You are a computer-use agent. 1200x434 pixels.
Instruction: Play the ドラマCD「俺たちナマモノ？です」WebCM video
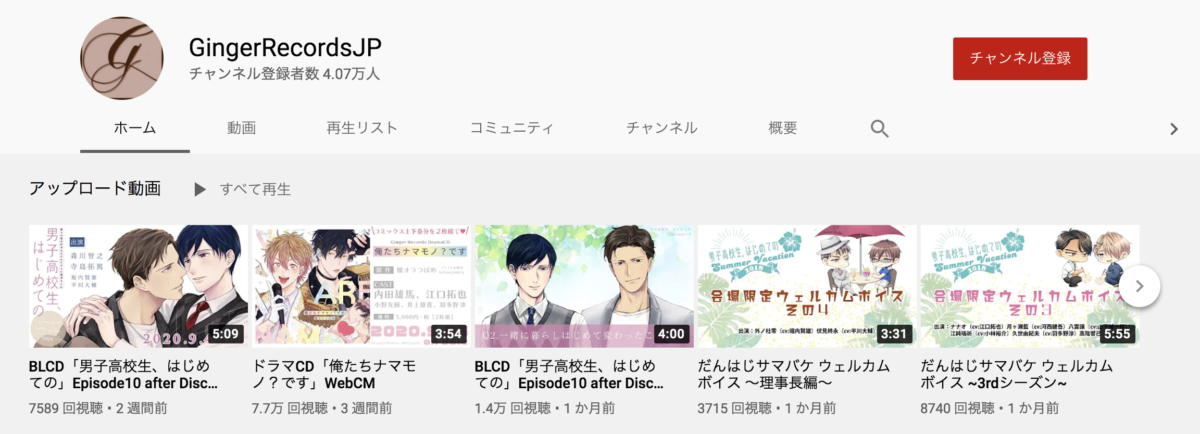[360, 285]
